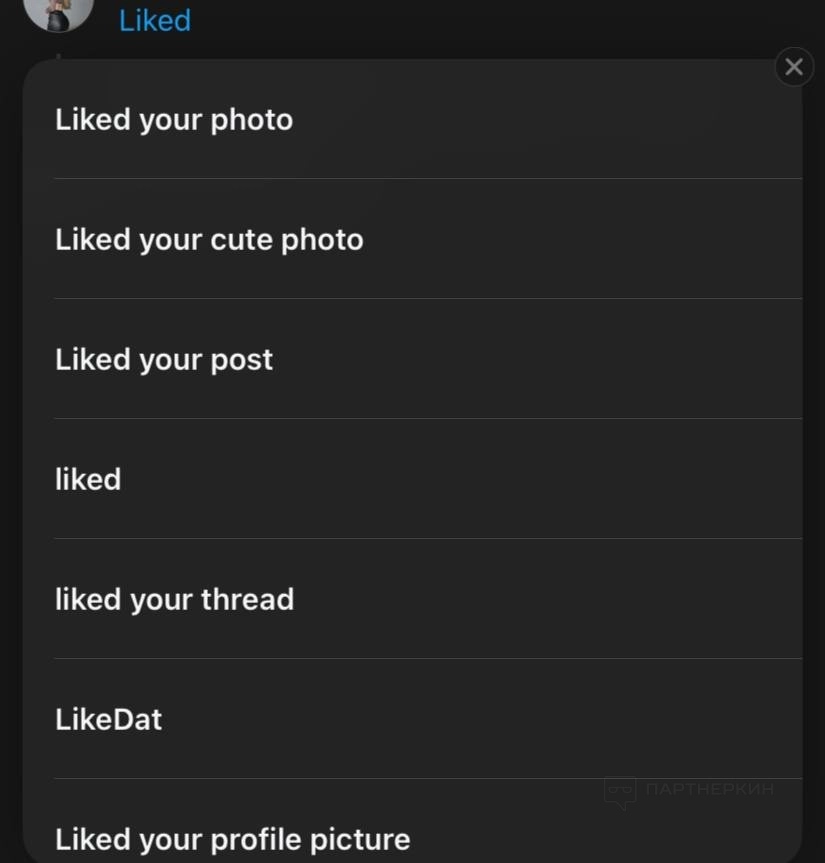Close the suggestions popup
The image size is (825, 863).
[794, 67]
